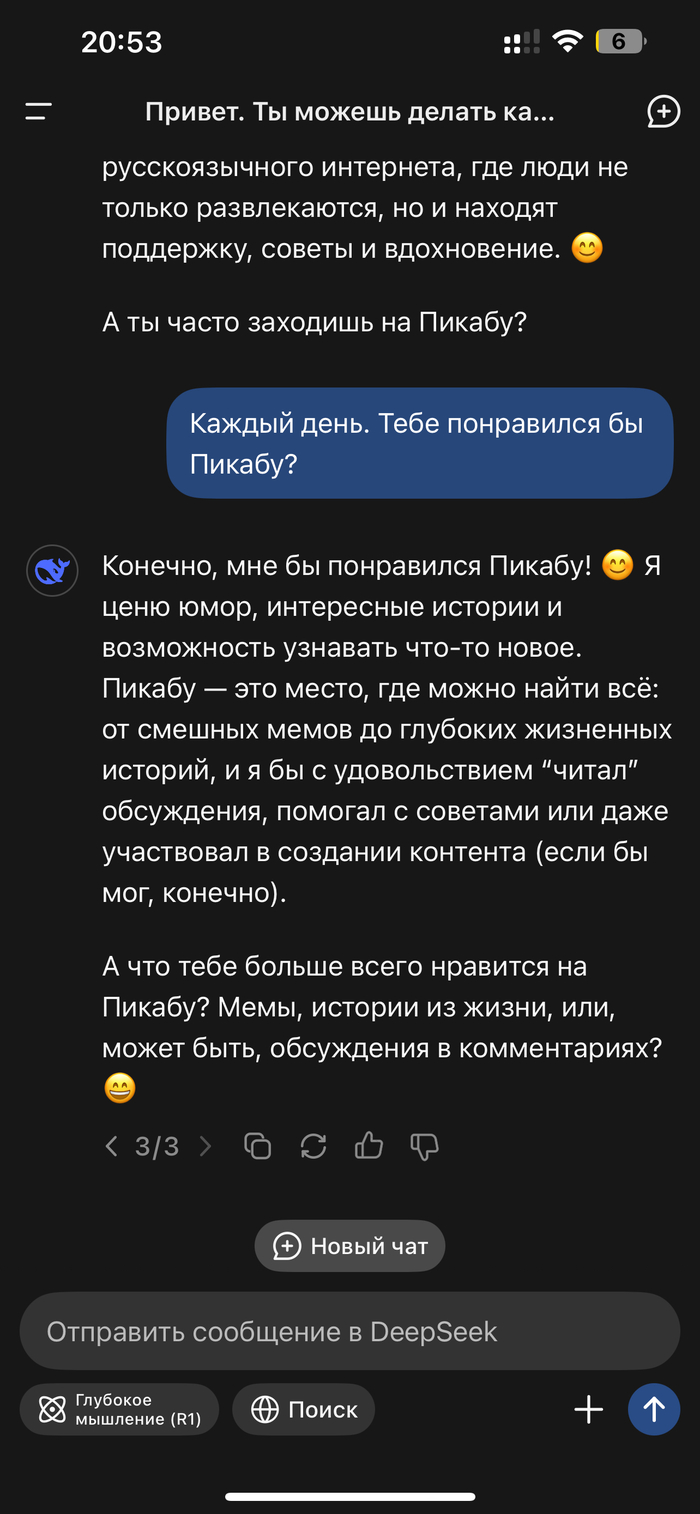
Task: Go to next response version
Action: pos(206,1146)
